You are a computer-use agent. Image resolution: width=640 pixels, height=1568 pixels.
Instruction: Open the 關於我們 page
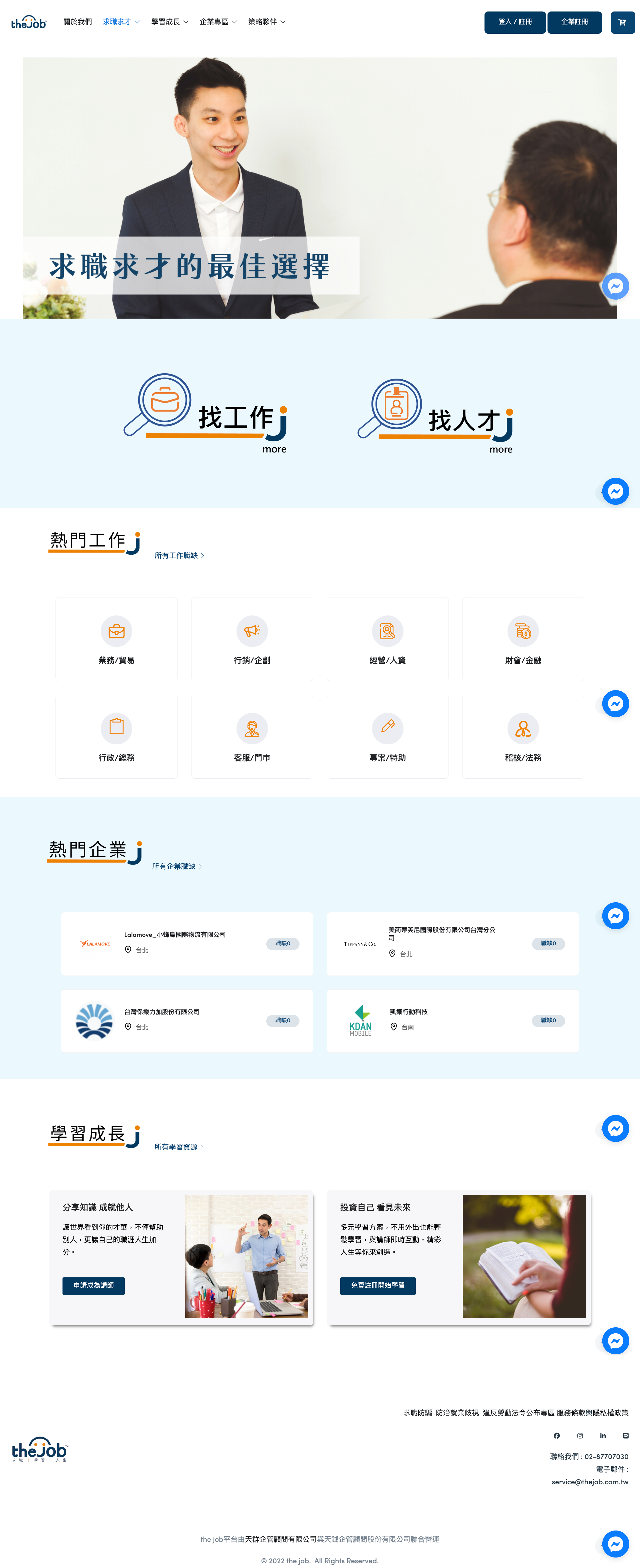coord(77,22)
